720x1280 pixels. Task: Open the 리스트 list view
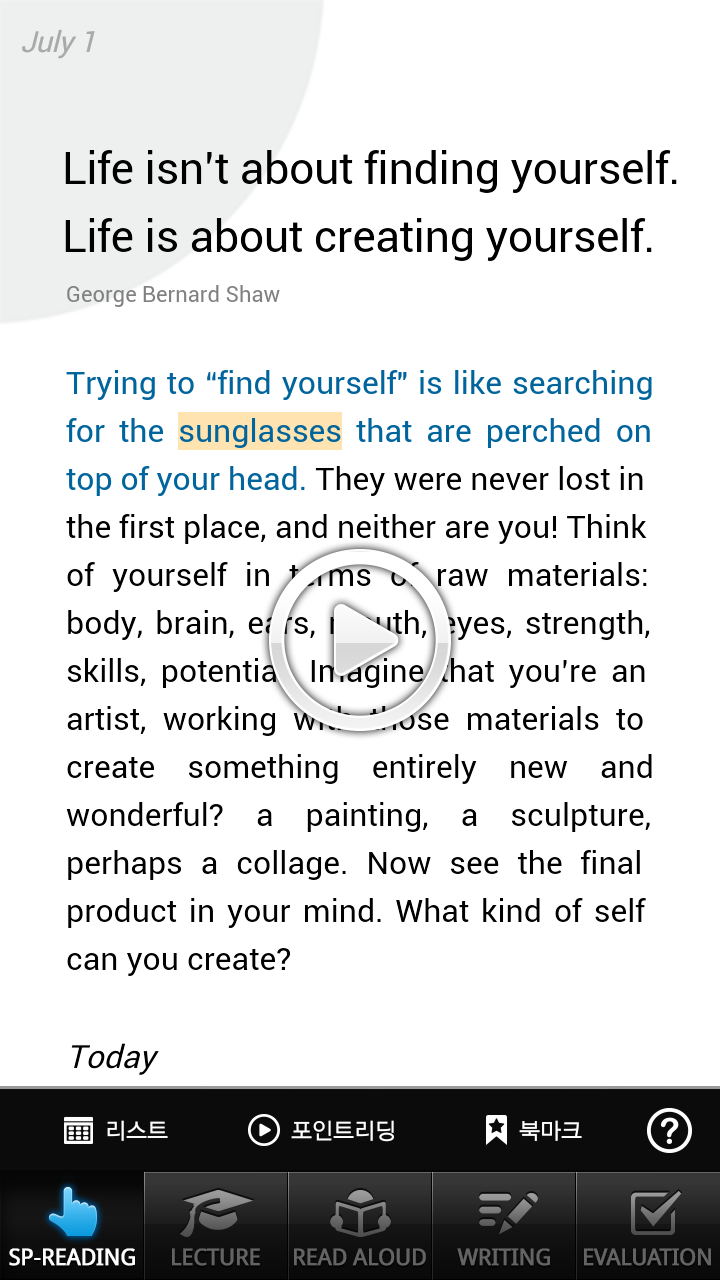tap(116, 1130)
